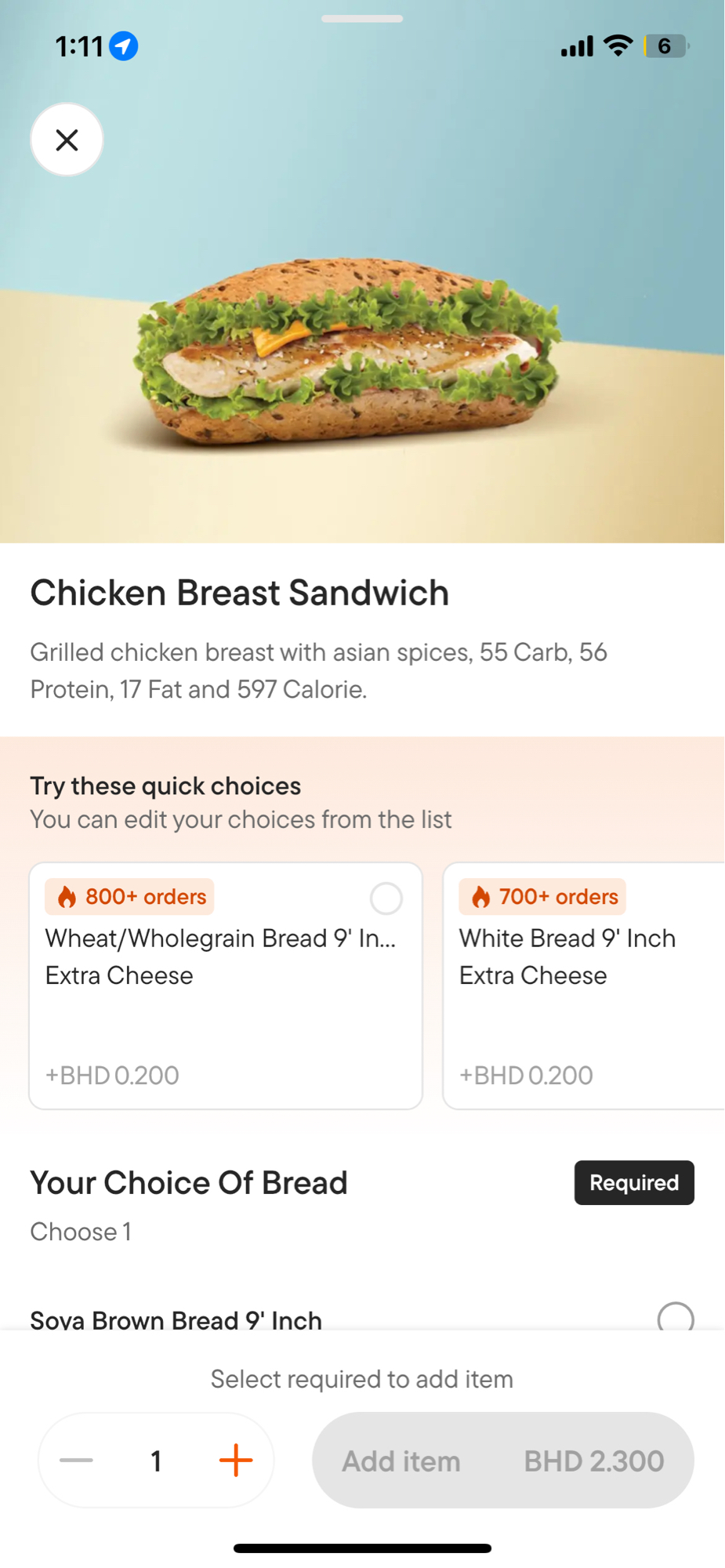Select the circle on the Wheat/Wholegrain quick choice

[x=386, y=898]
